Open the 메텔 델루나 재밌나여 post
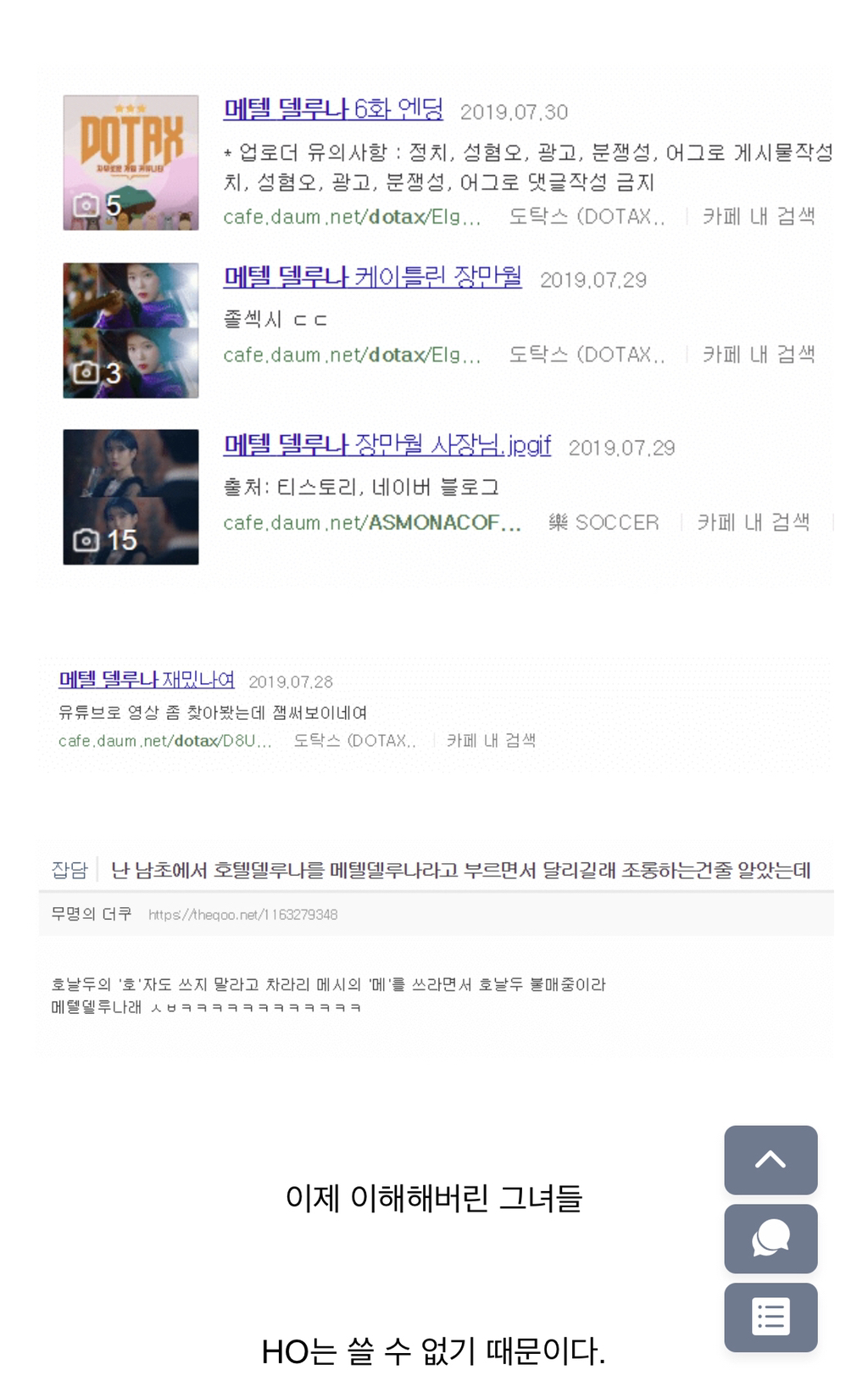This screenshot has height=1387, width=868. [146, 679]
